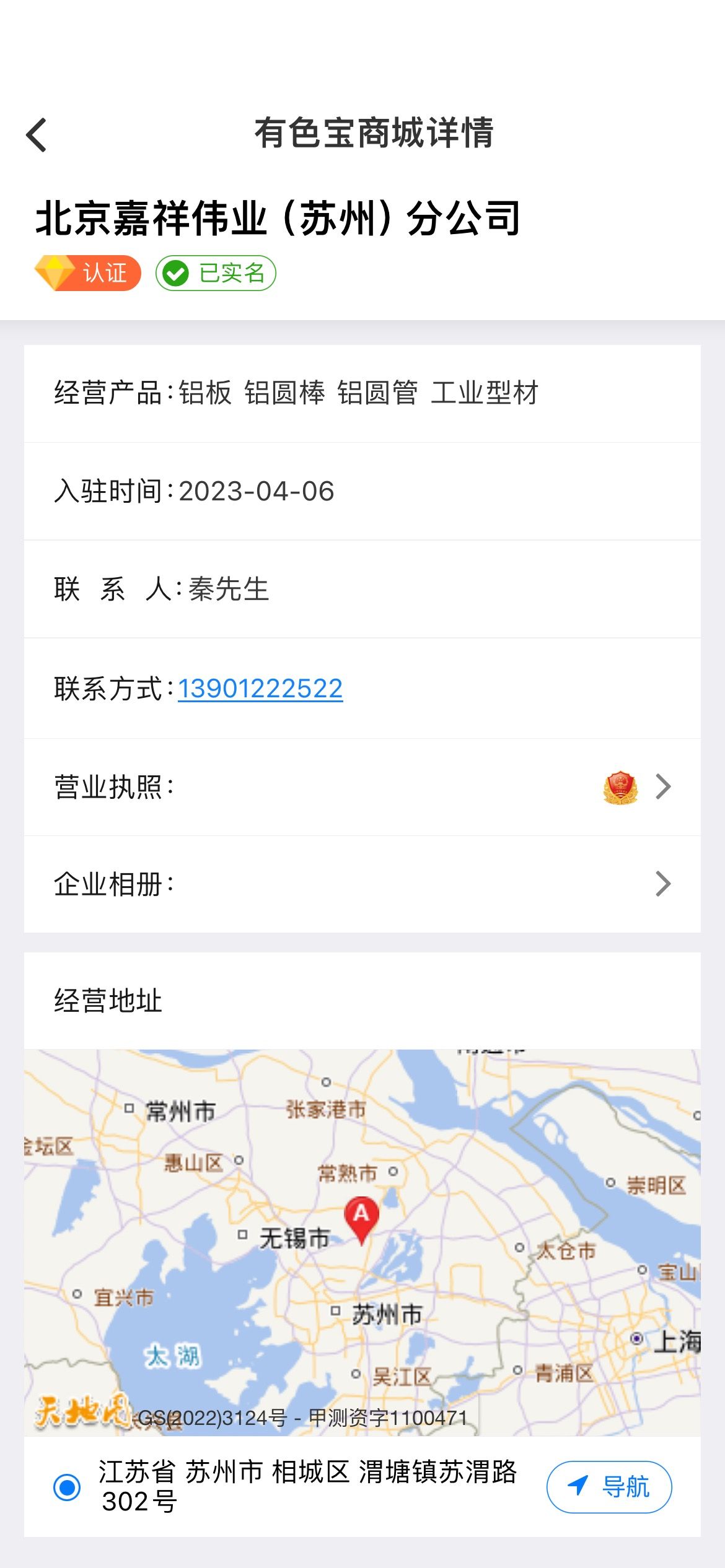Tap the 导航 navigation button

pyautogui.click(x=609, y=1487)
